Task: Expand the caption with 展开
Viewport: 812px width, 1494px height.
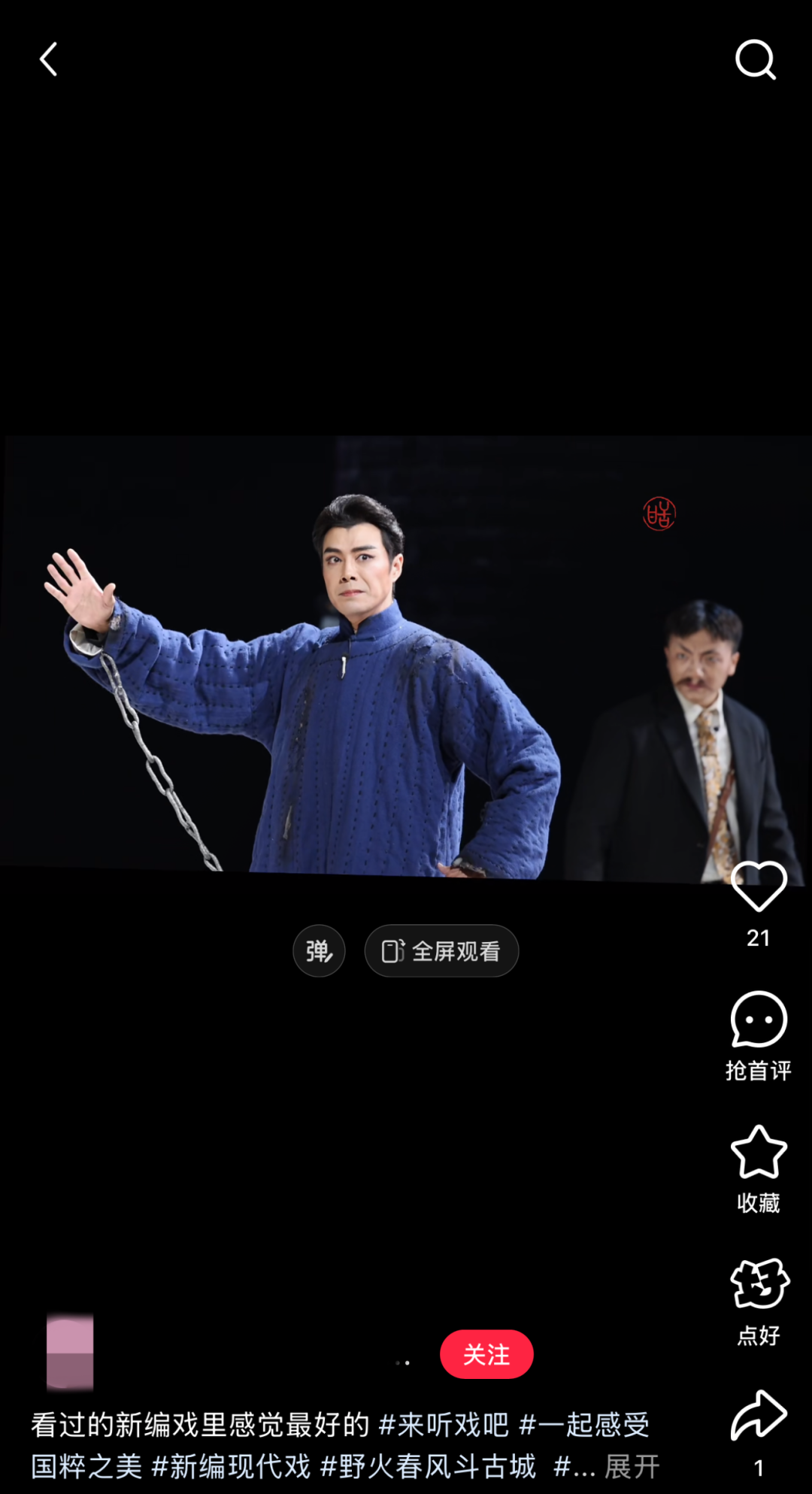Action: 632,1467
